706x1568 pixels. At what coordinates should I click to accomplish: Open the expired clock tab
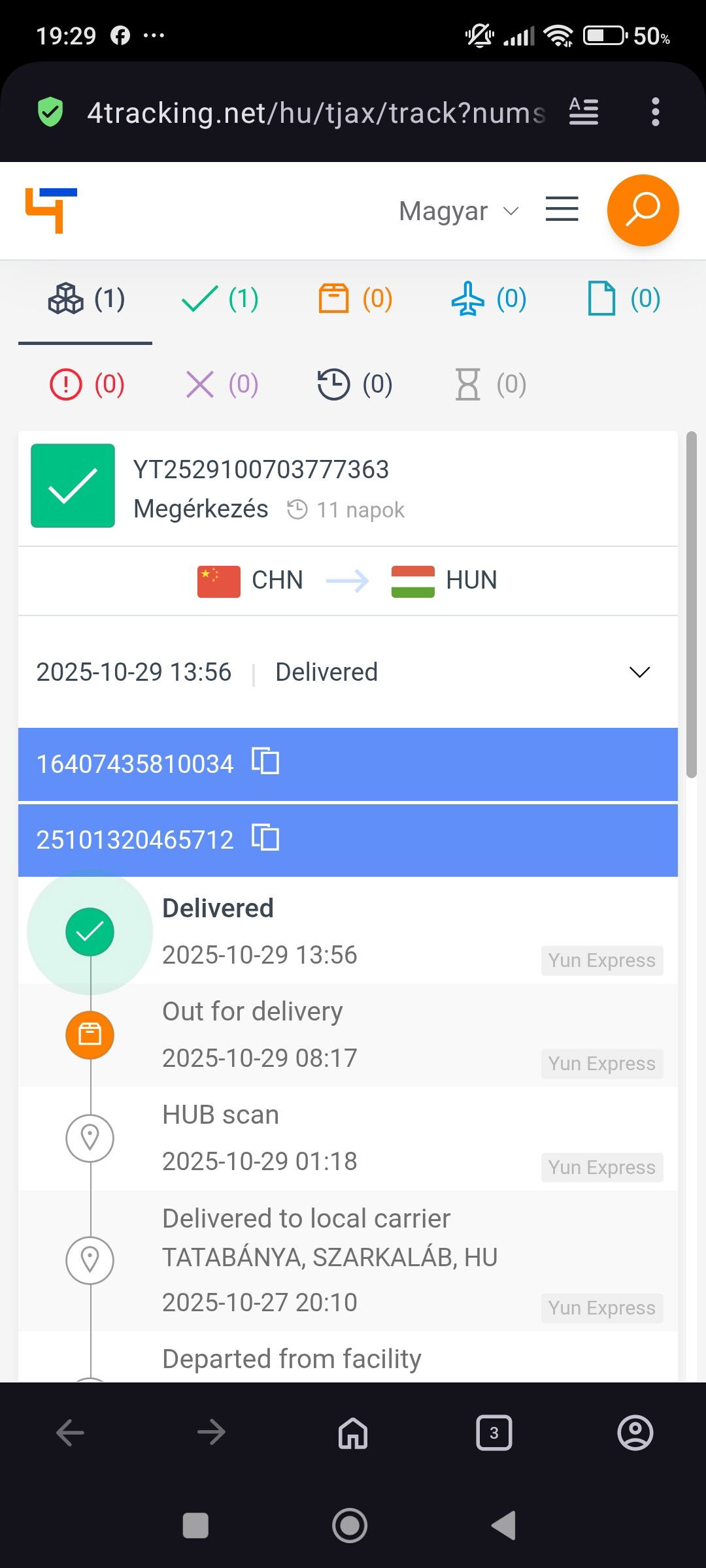[x=355, y=384]
